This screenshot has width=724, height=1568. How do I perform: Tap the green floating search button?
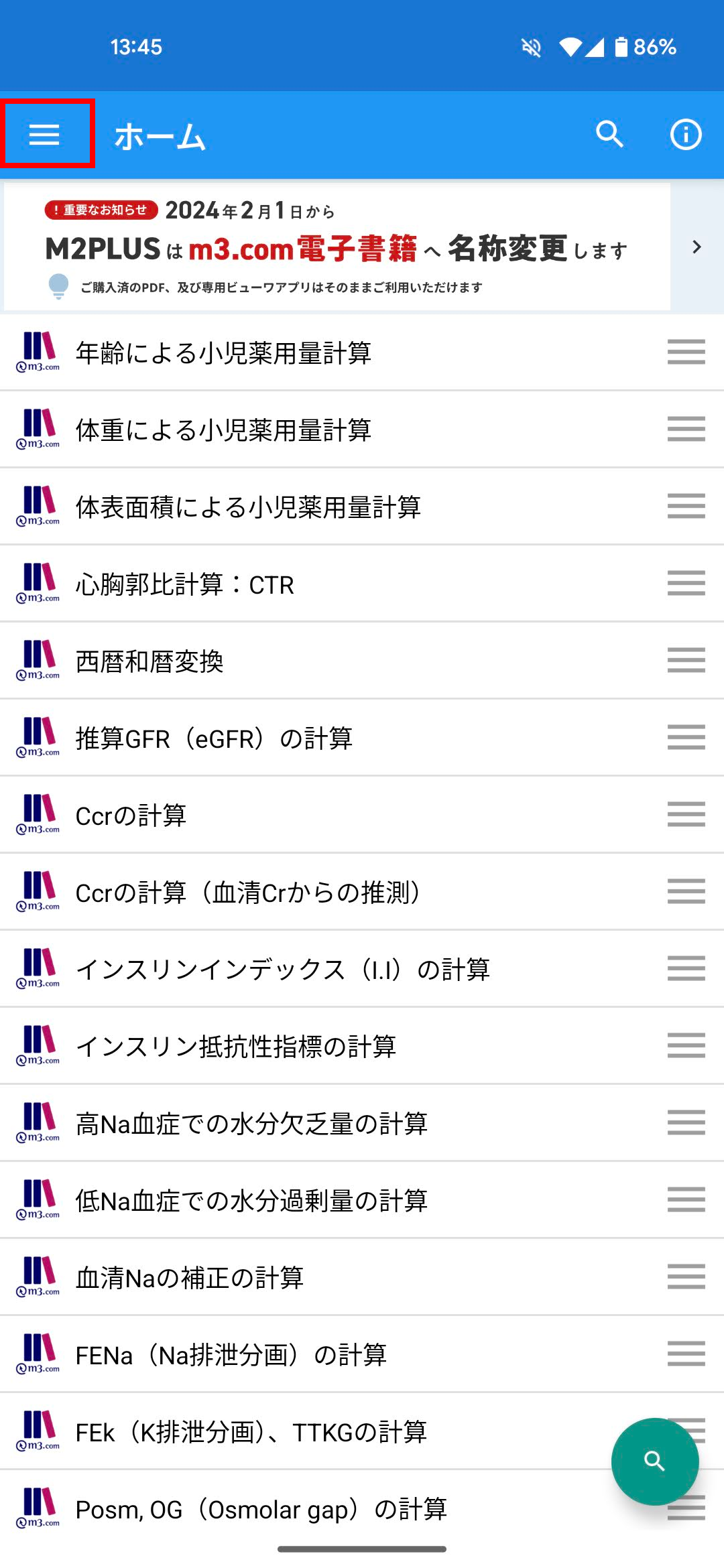[x=654, y=1461]
